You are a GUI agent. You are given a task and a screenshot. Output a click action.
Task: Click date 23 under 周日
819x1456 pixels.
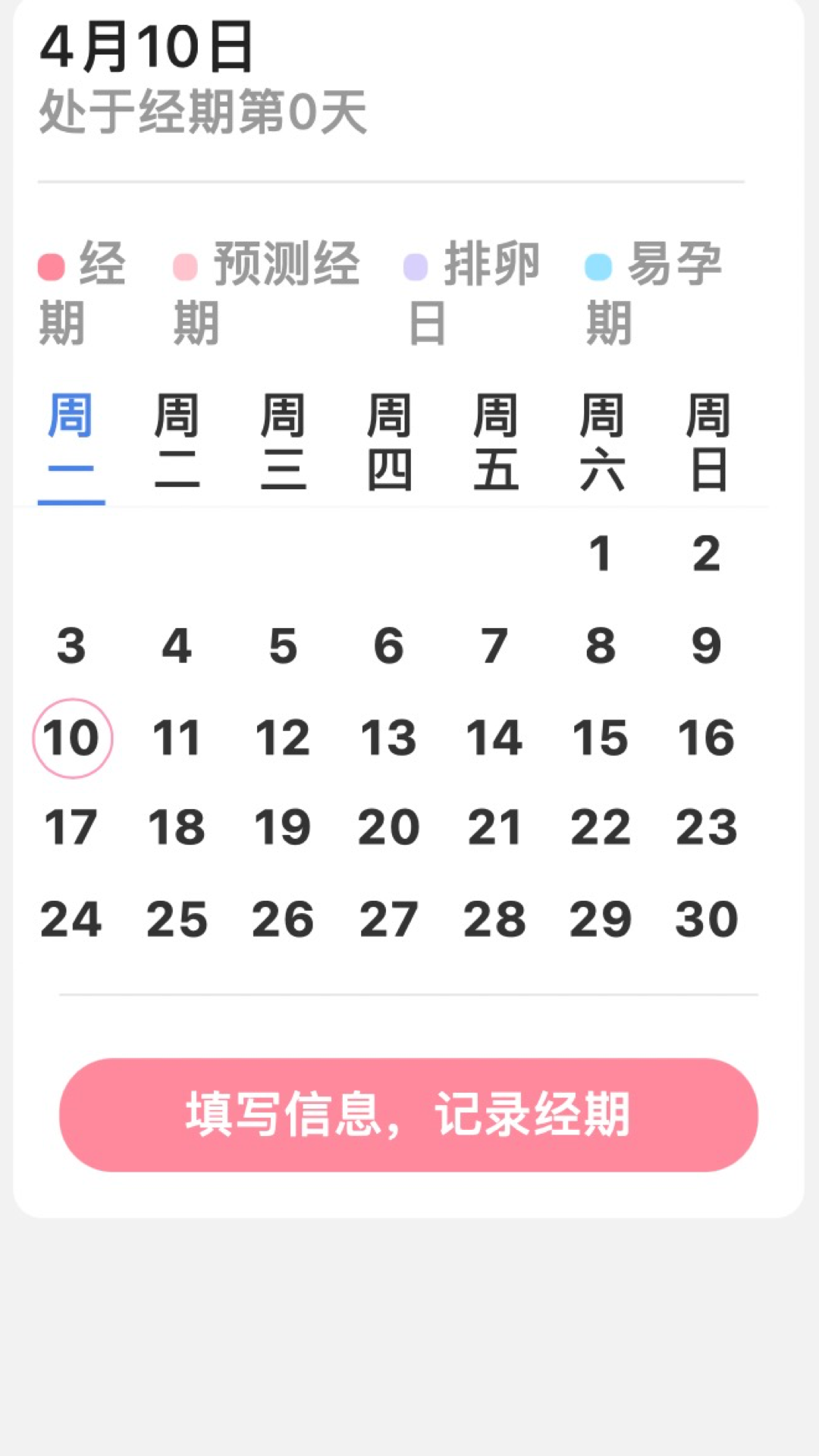click(708, 829)
